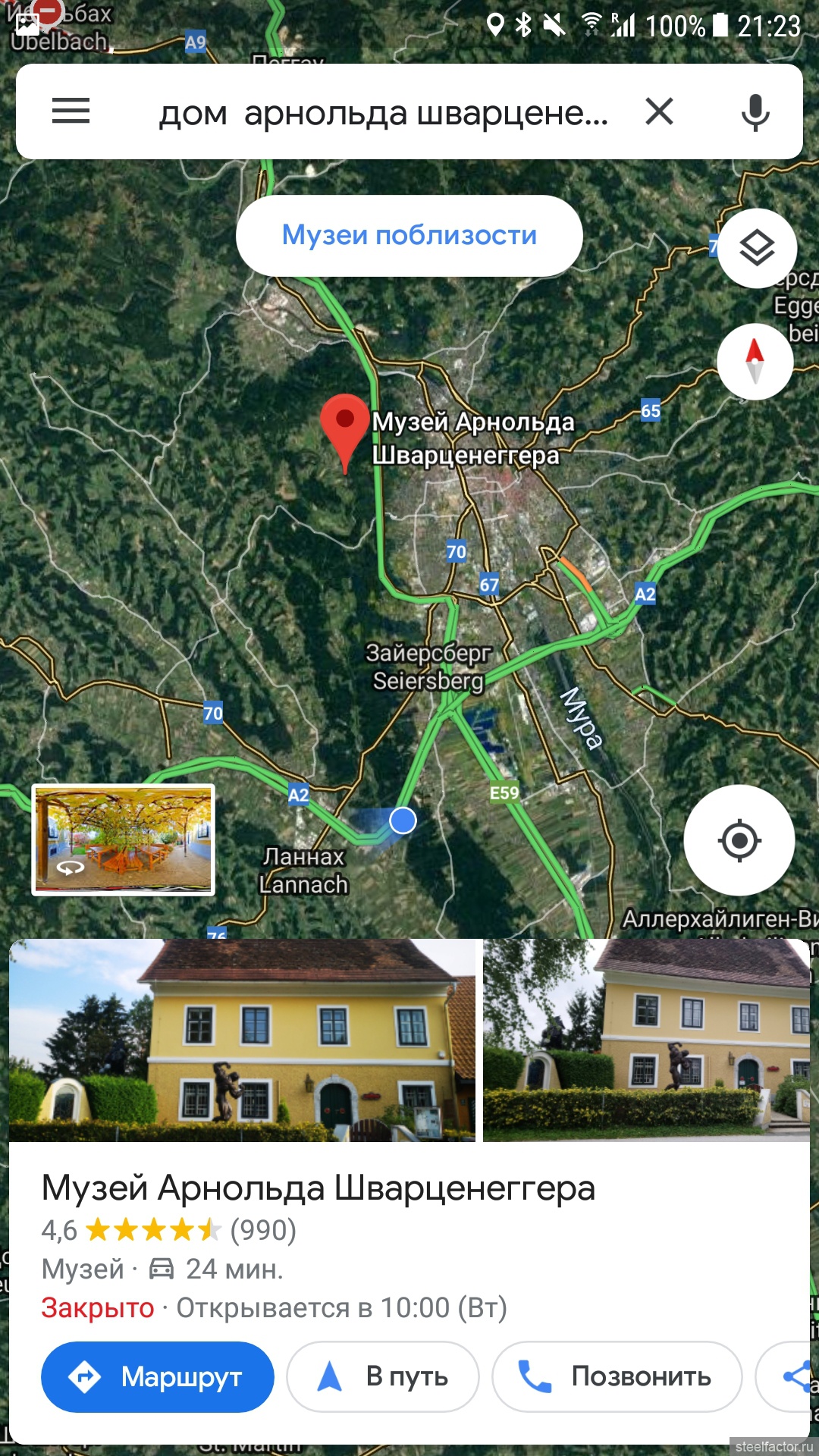Start voice search with the microphone
The height and width of the screenshot is (1456, 819).
pyautogui.click(x=755, y=112)
